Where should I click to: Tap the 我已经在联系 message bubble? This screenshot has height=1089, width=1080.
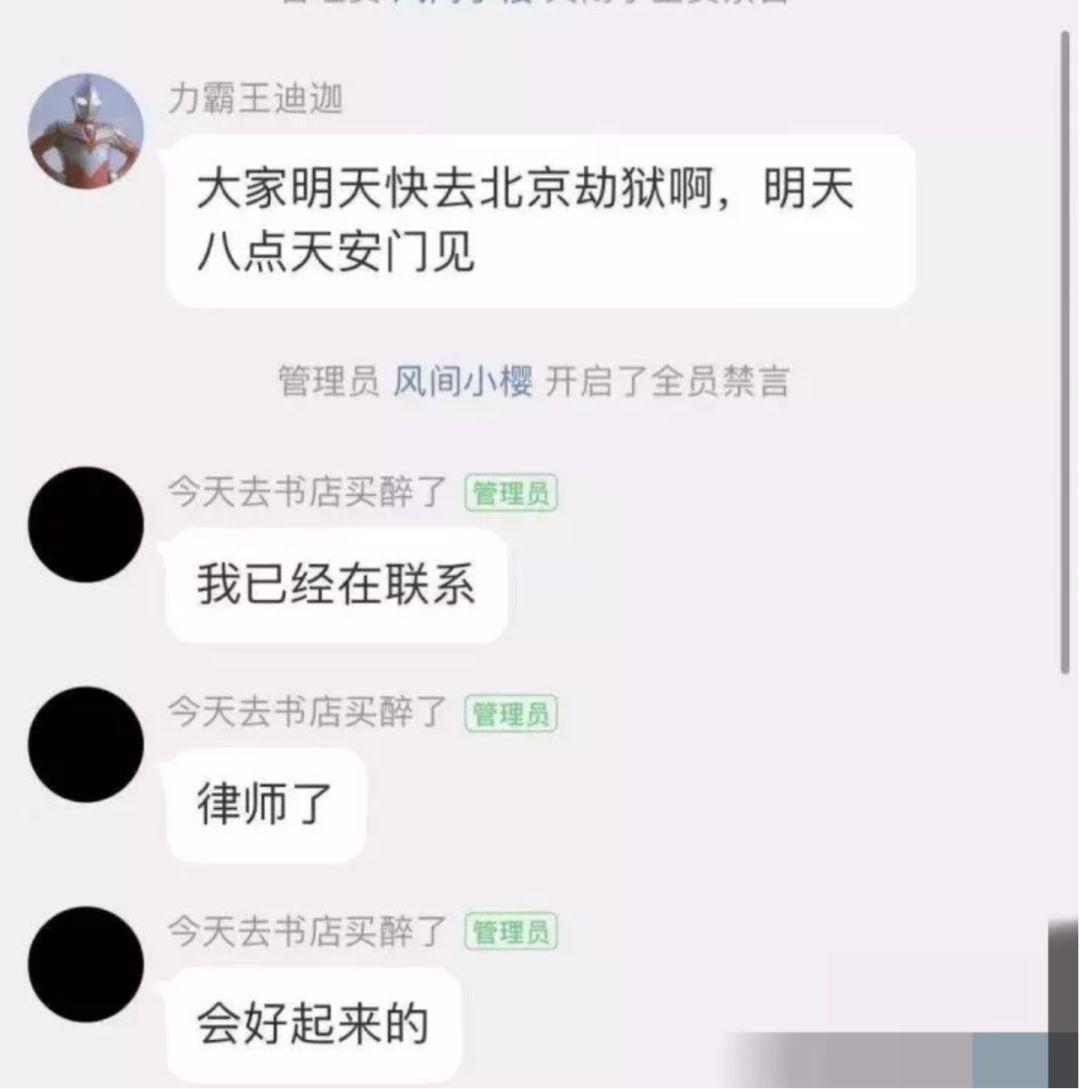click(335, 585)
